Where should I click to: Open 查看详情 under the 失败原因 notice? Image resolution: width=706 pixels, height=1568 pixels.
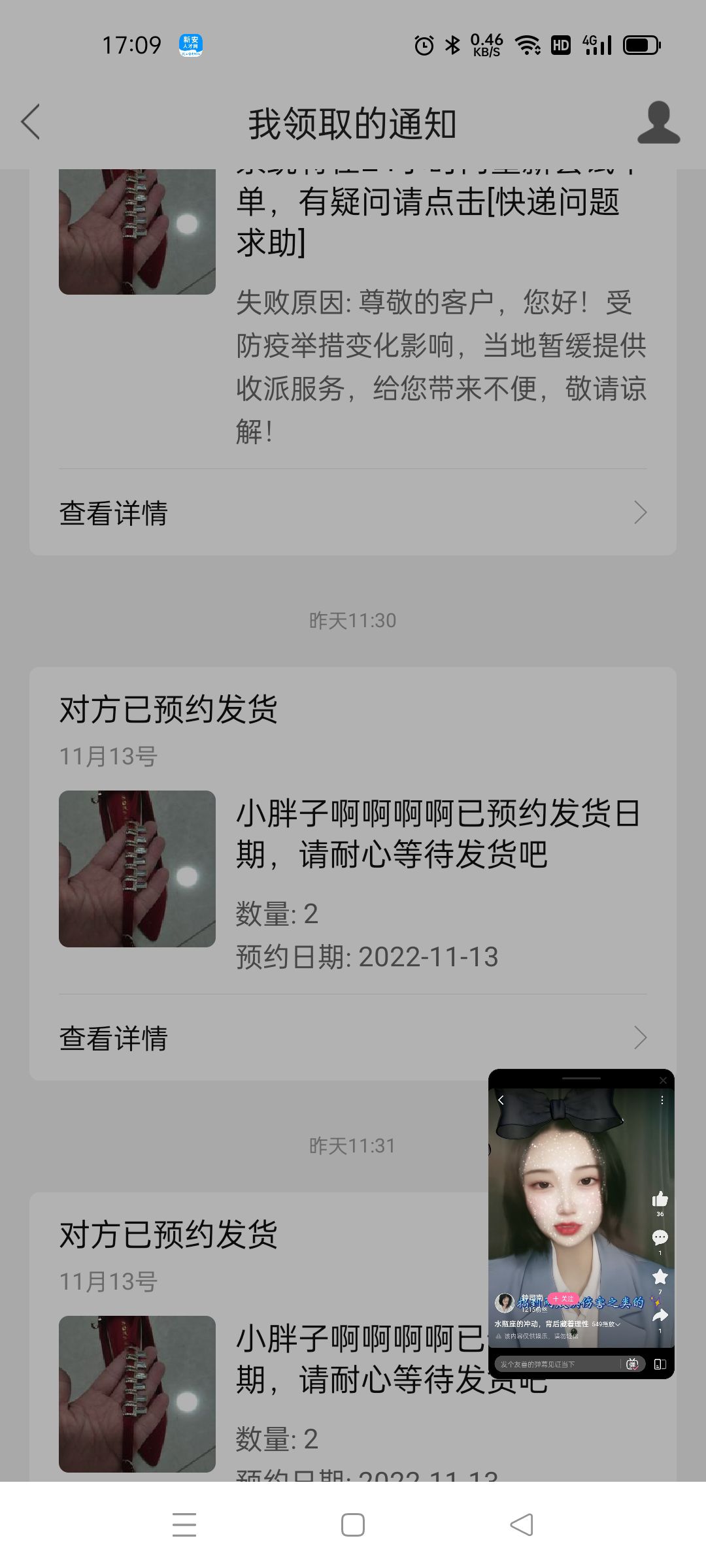tap(353, 513)
